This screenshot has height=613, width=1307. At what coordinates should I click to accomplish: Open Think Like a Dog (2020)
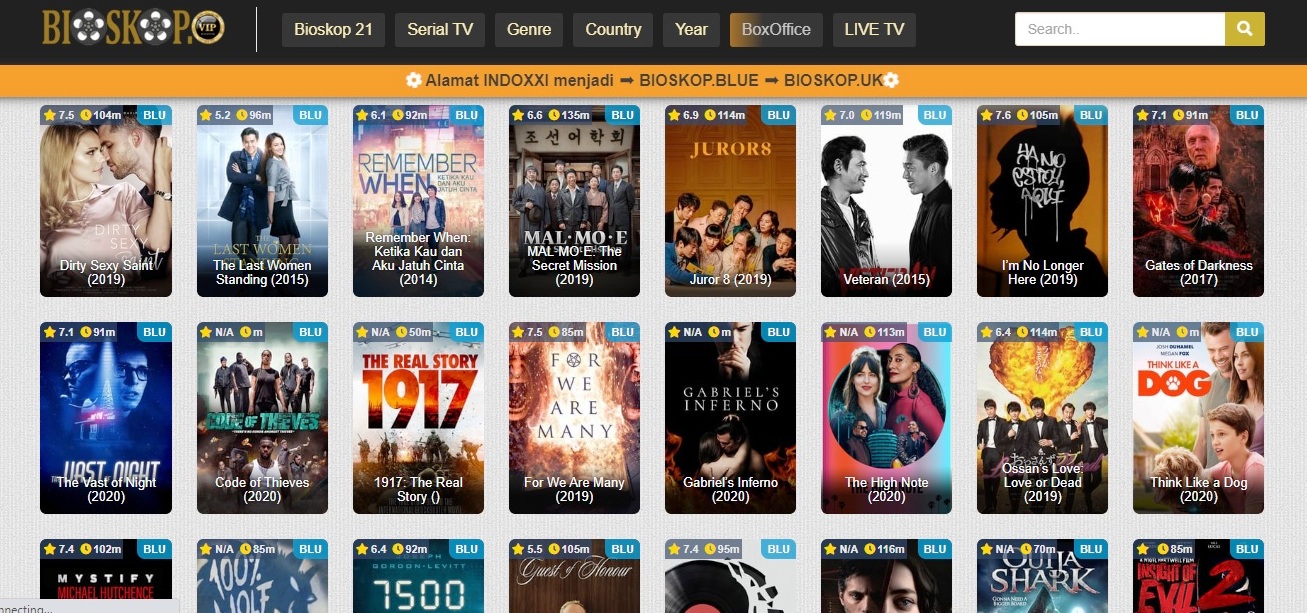[1198, 418]
